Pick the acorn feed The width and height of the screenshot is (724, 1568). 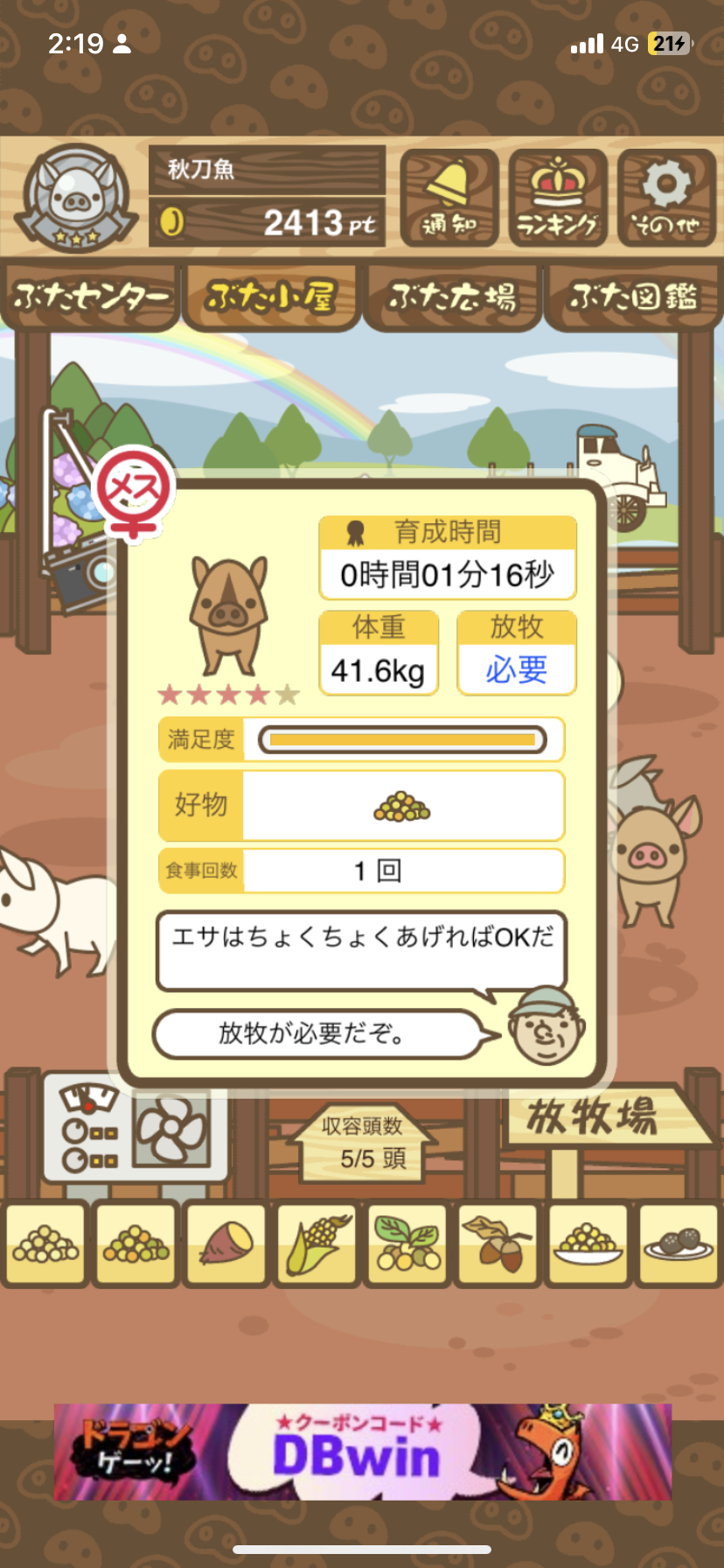[498, 1244]
